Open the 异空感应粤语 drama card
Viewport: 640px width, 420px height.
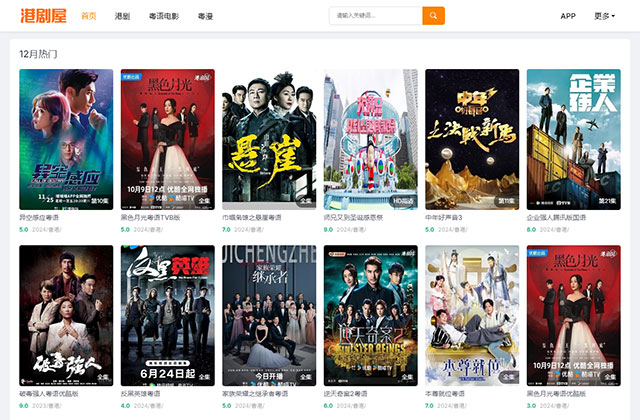pos(66,137)
